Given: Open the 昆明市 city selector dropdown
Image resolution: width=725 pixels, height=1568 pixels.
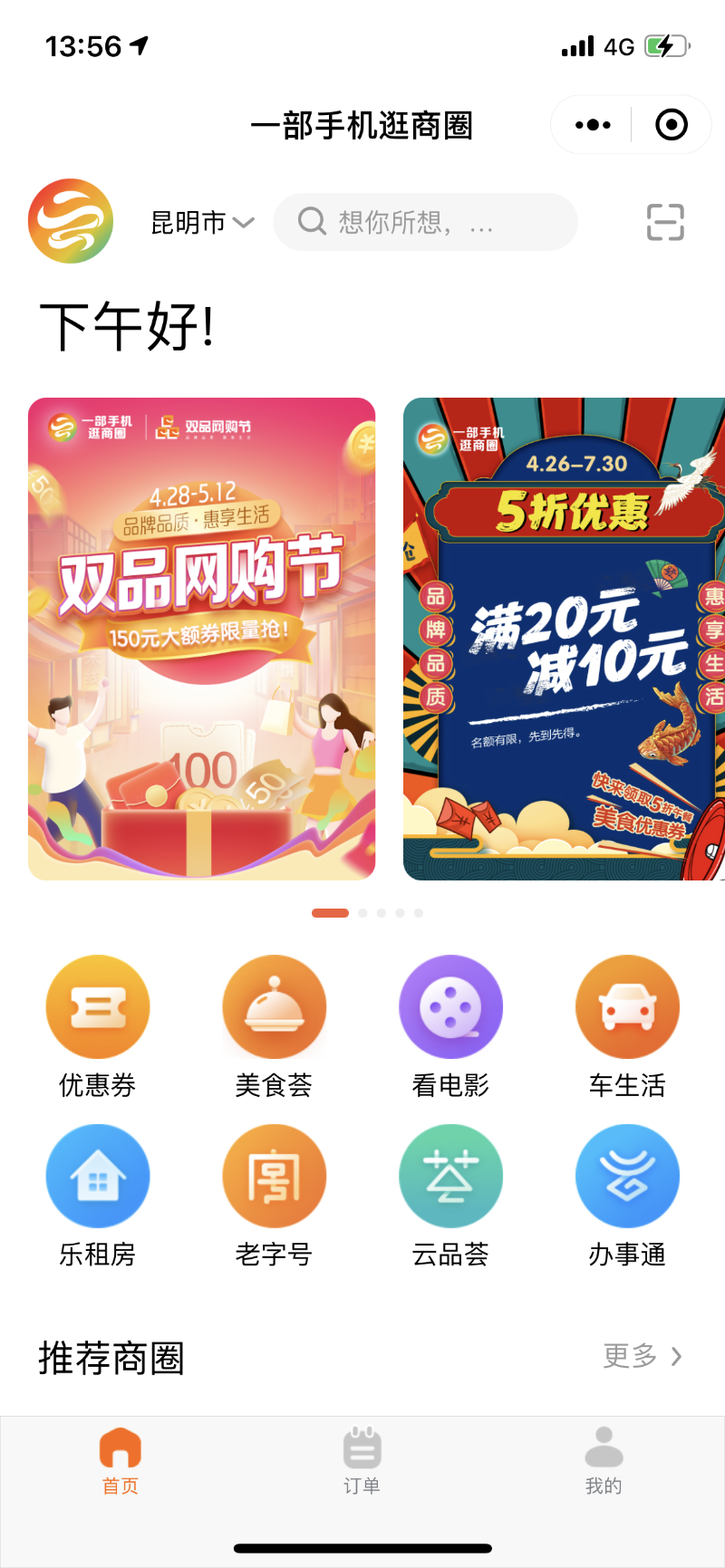Looking at the screenshot, I should [202, 222].
